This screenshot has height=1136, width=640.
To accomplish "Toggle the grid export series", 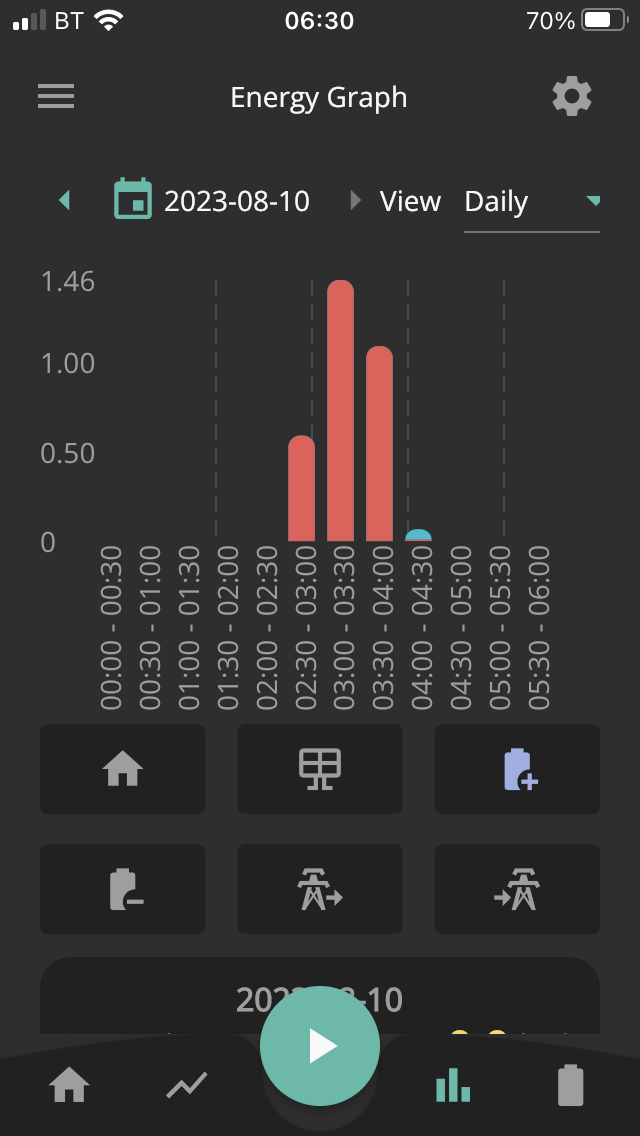I will tap(320, 889).
